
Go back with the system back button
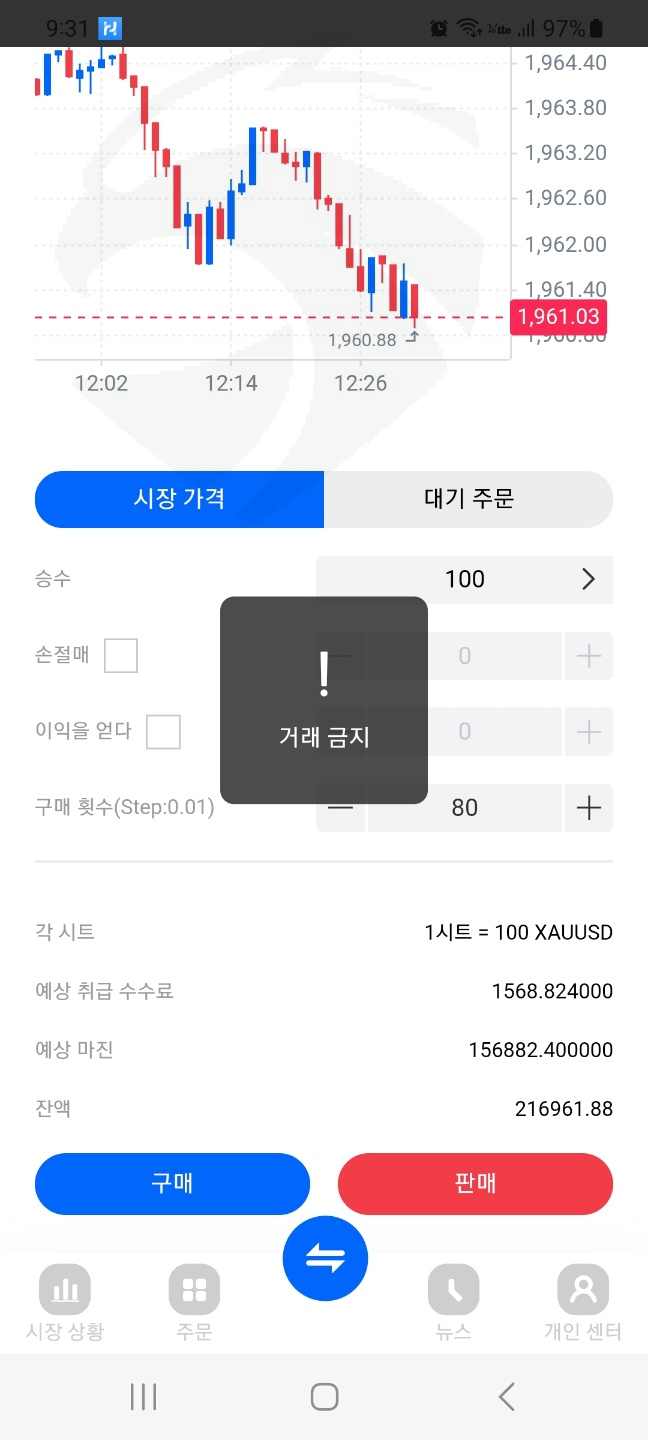pyautogui.click(x=507, y=1396)
